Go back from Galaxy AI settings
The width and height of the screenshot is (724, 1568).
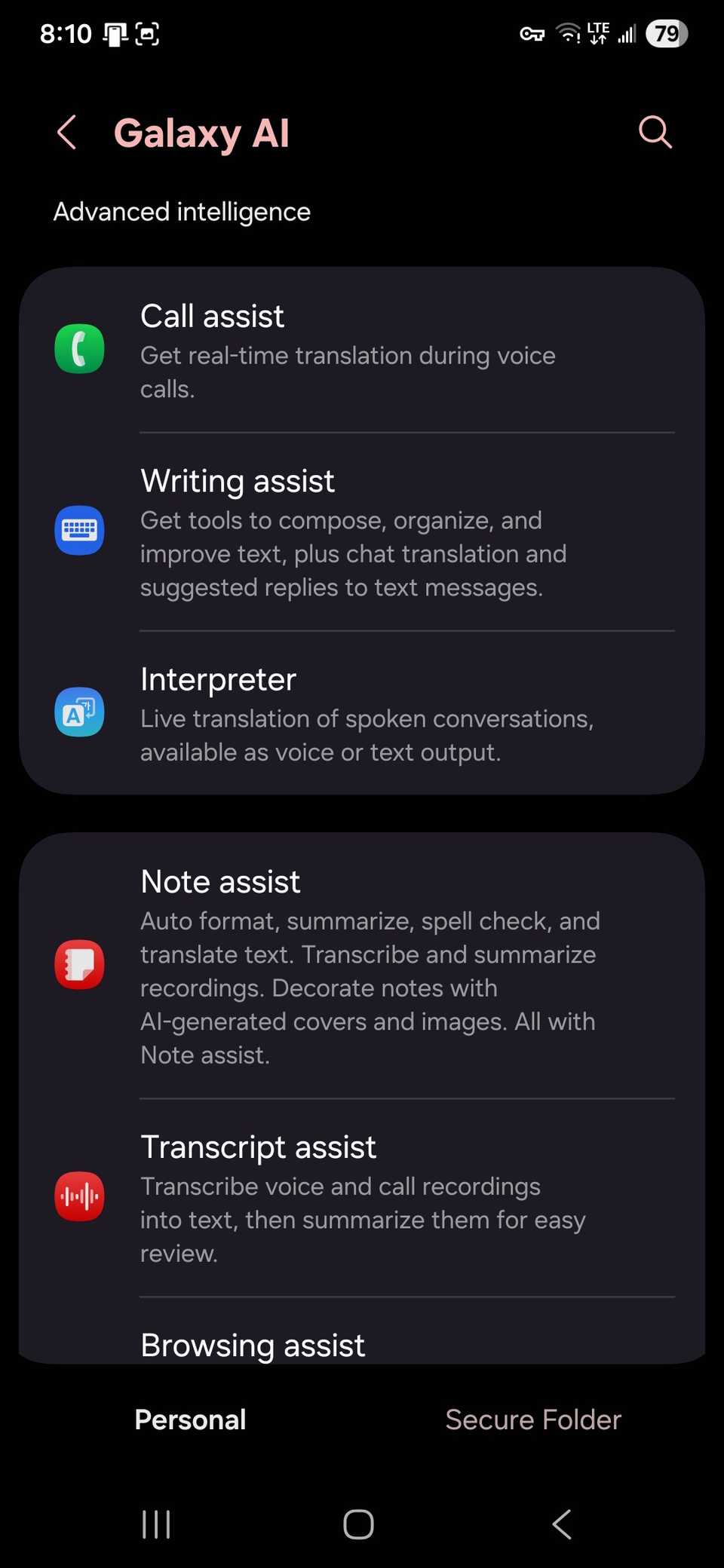67,133
